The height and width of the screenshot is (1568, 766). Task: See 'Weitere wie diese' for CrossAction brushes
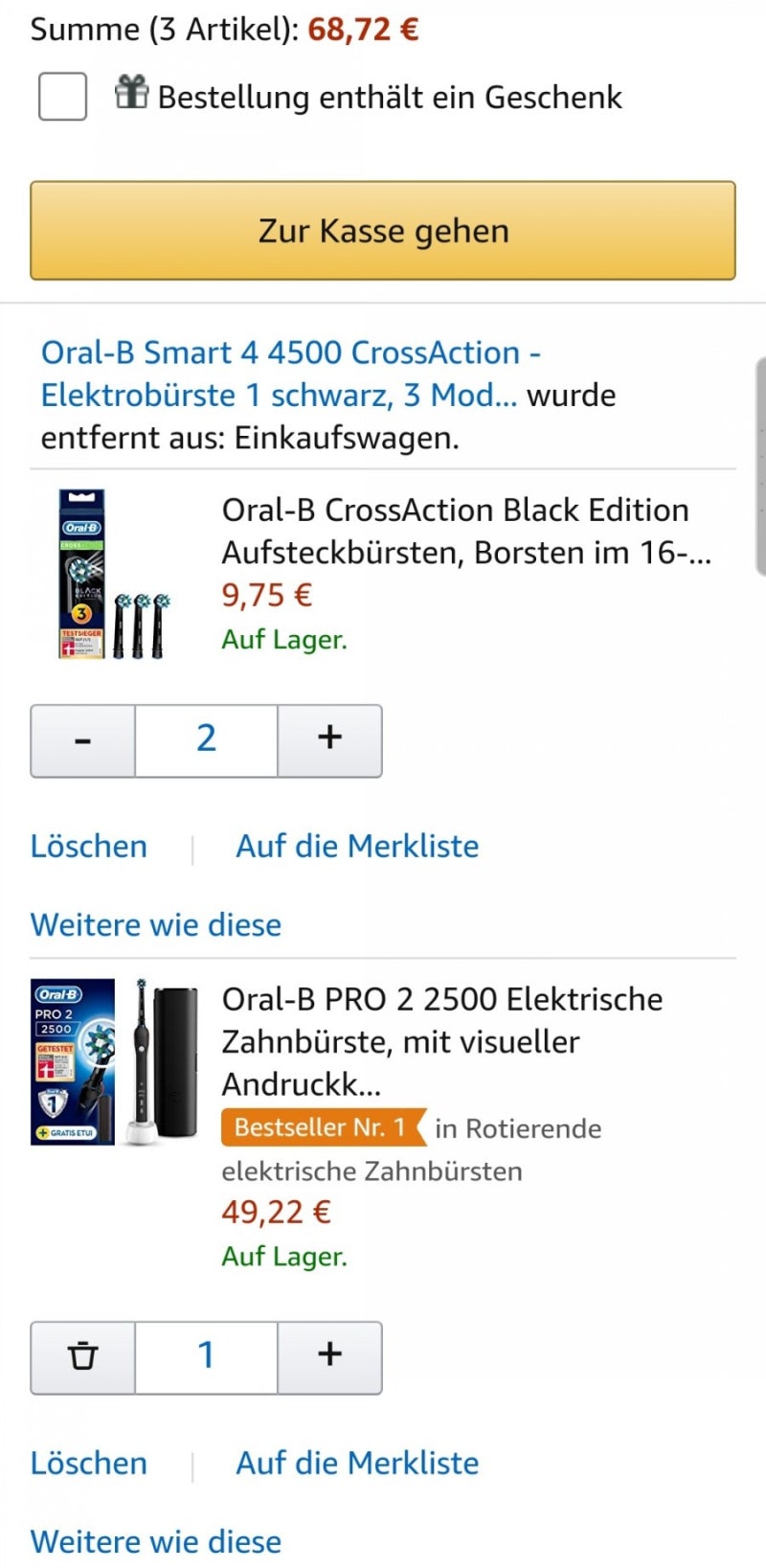(x=156, y=924)
